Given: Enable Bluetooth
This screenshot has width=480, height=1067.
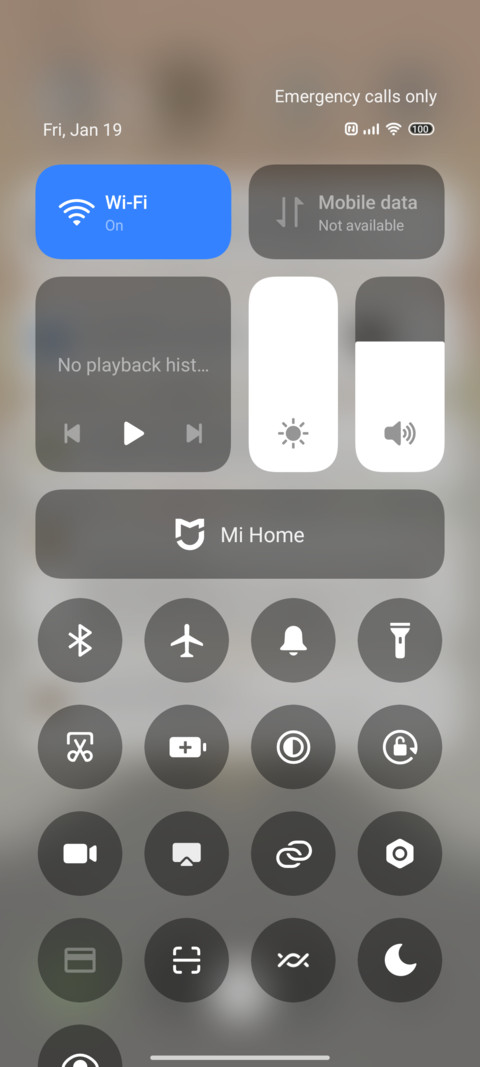Looking at the screenshot, I should [x=80, y=640].
